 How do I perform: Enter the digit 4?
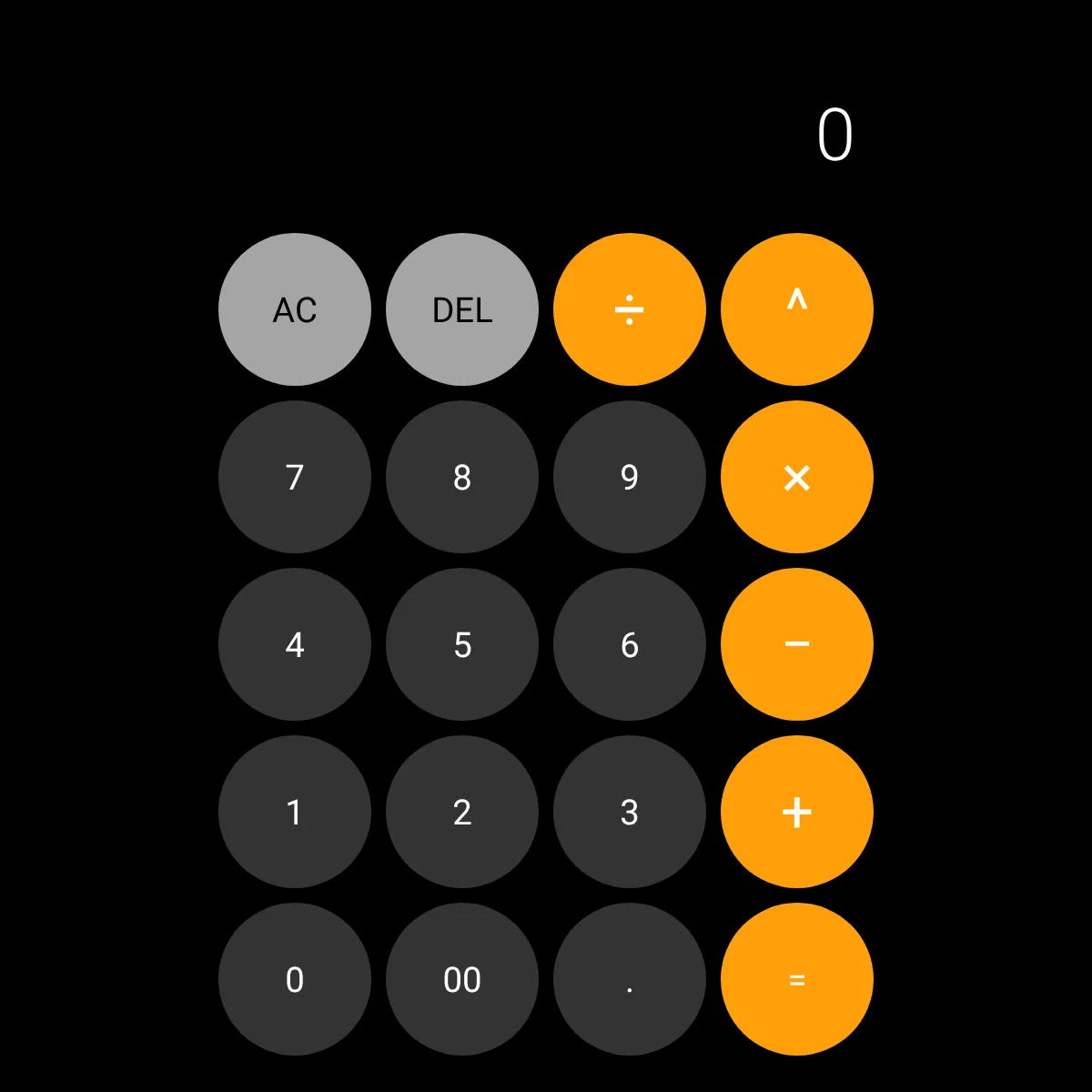(295, 644)
